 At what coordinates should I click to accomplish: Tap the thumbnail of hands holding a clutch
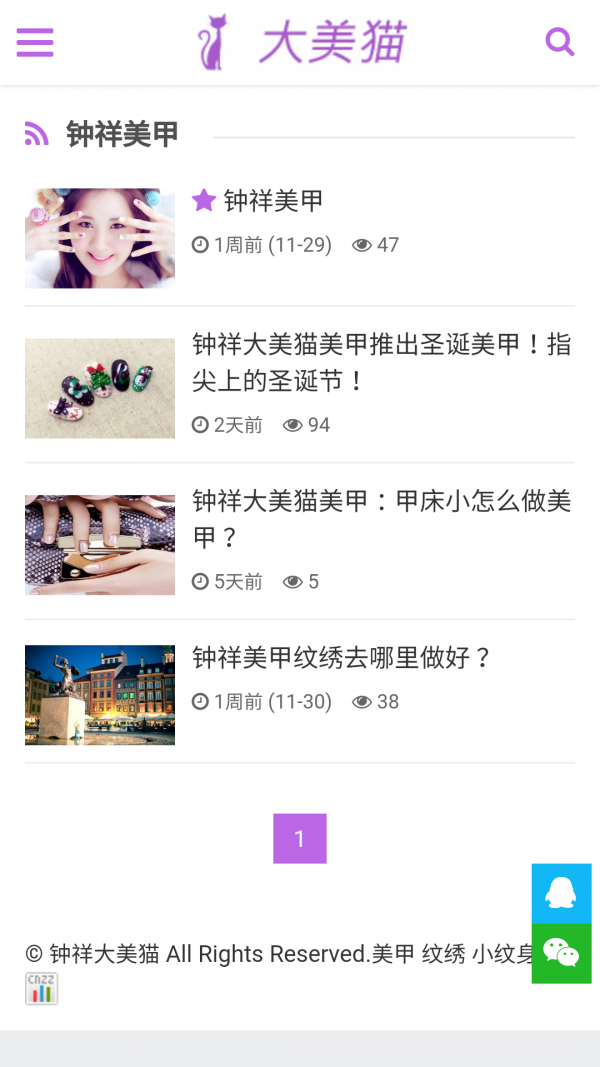[100, 545]
